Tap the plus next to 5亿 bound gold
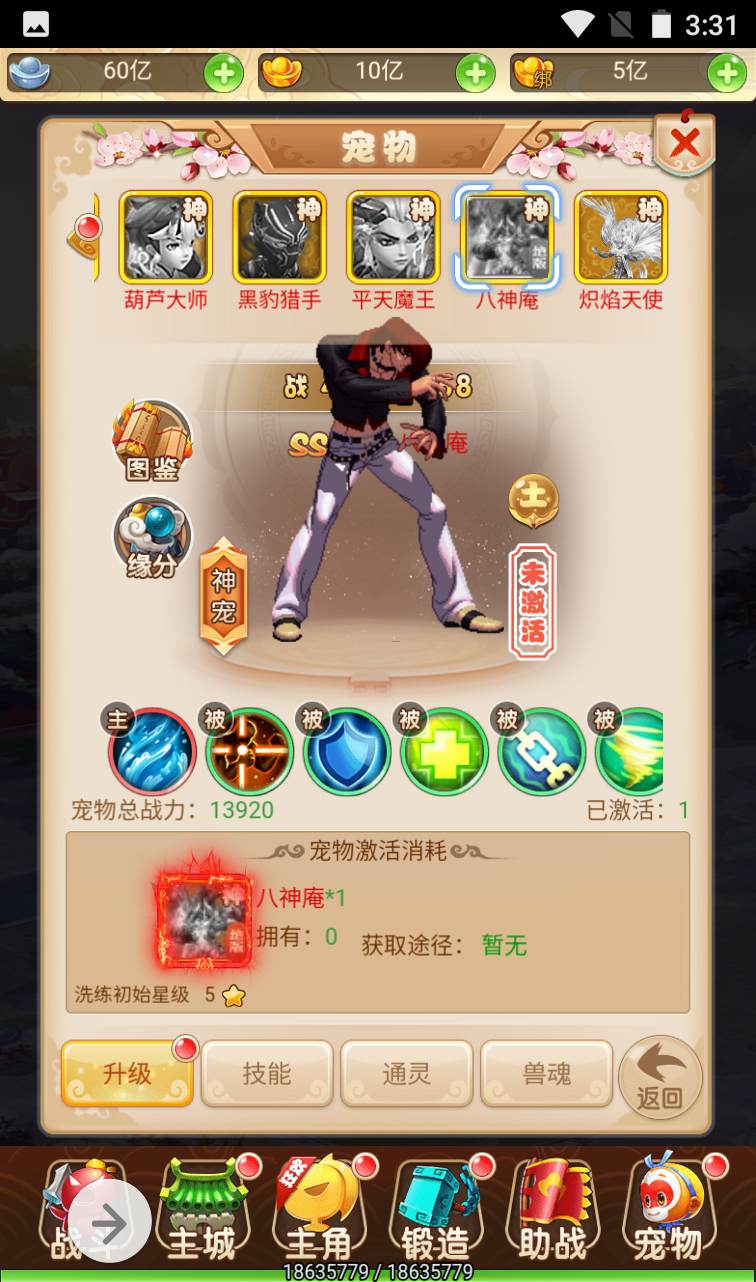Image resolution: width=756 pixels, height=1282 pixels. (x=727, y=73)
